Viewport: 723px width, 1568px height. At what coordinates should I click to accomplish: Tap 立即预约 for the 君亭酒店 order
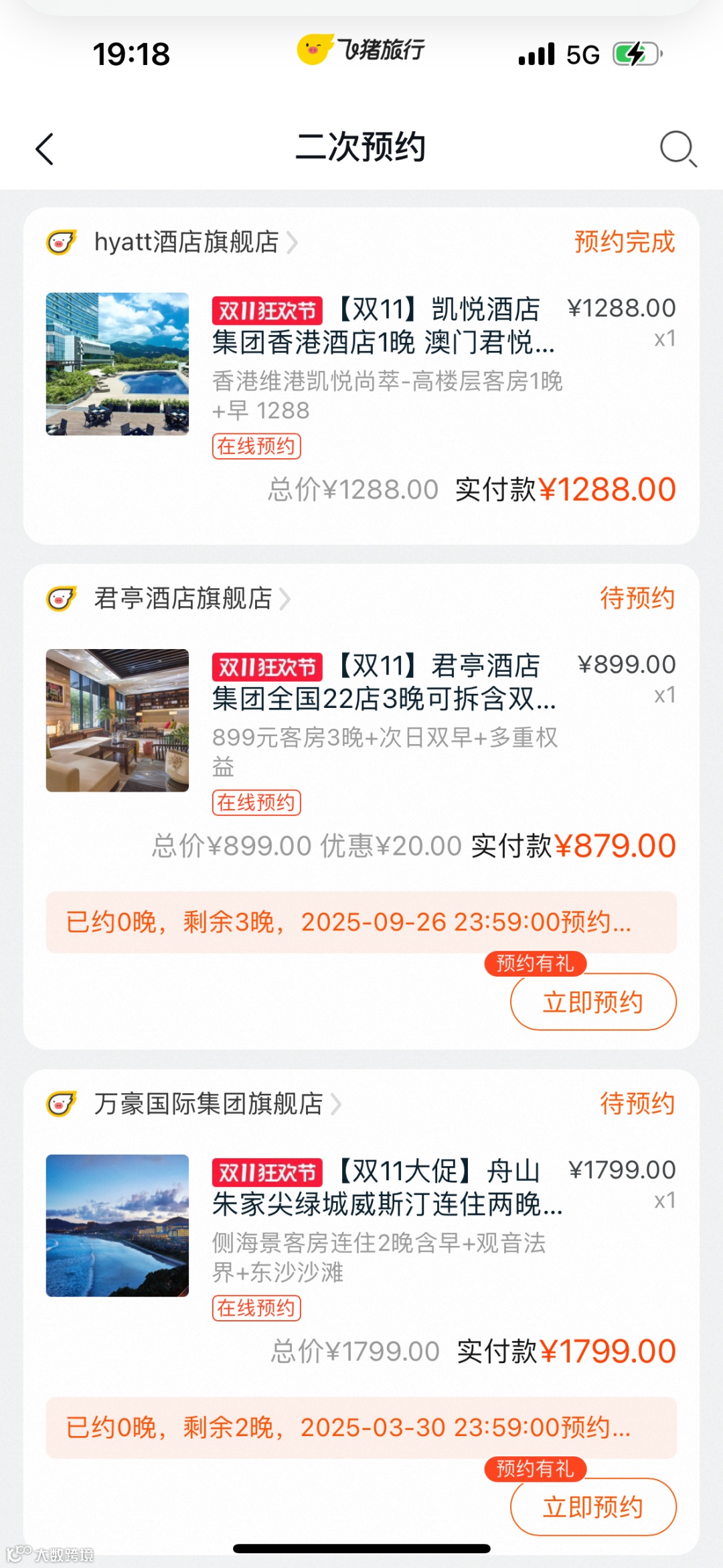coord(593,1002)
